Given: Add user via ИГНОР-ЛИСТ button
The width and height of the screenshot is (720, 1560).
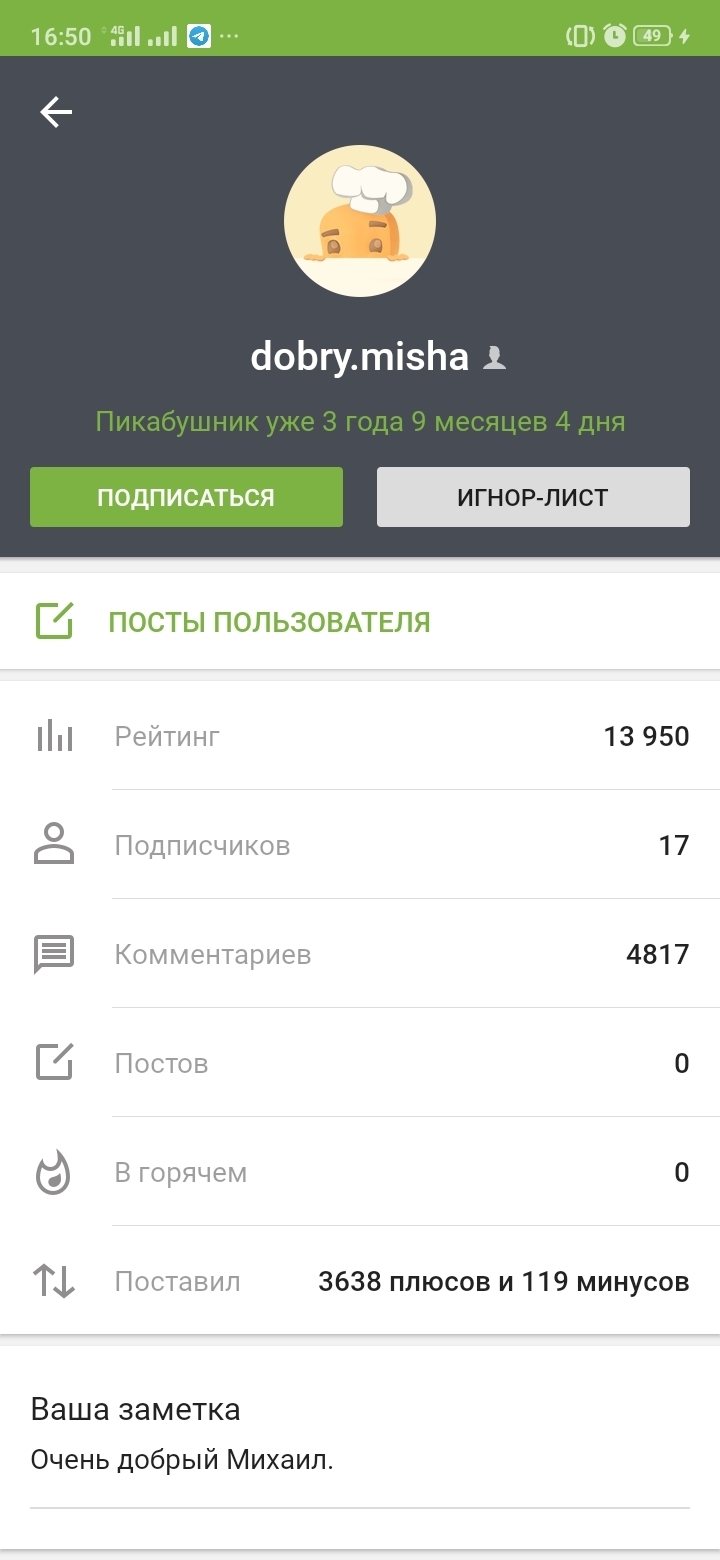Looking at the screenshot, I should click(x=533, y=497).
